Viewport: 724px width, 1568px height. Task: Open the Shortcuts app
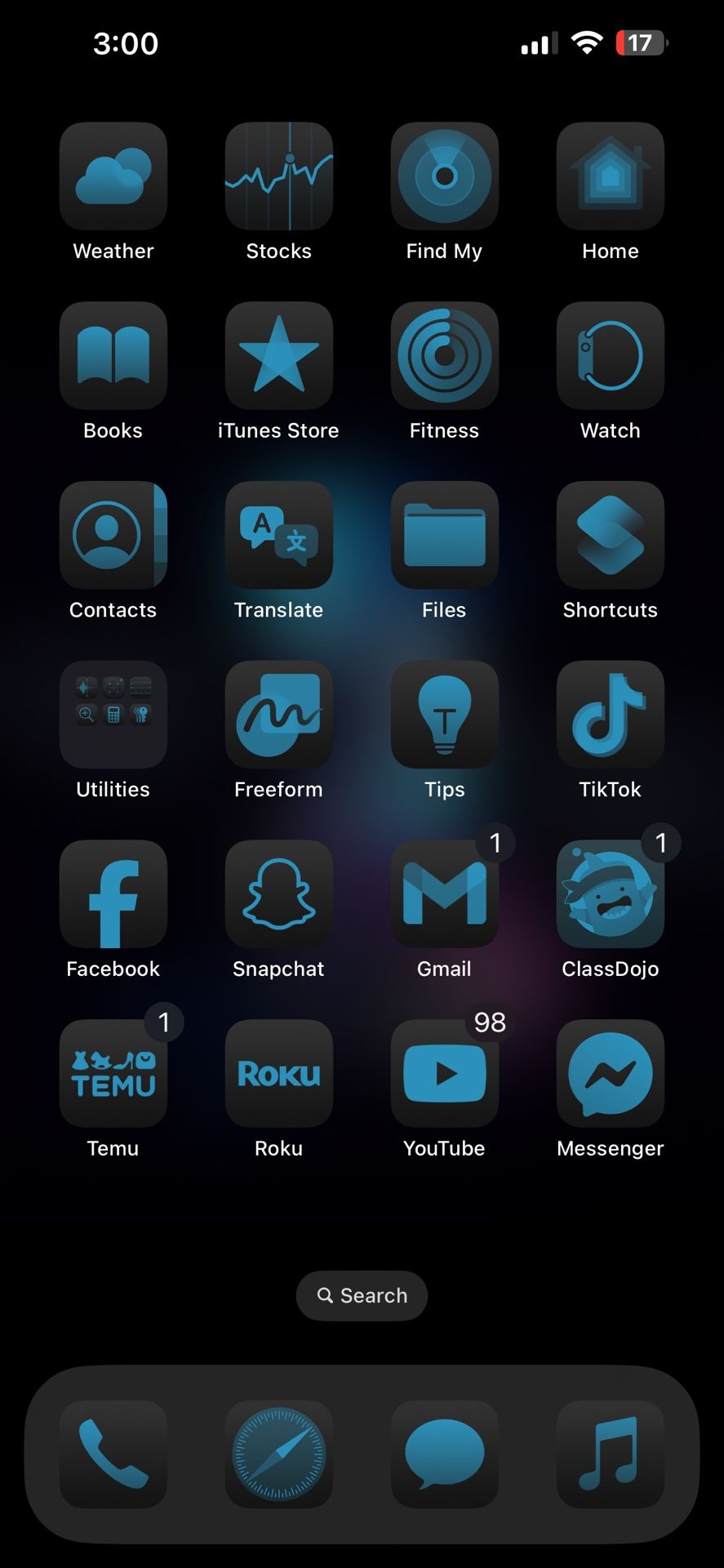pyautogui.click(x=610, y=535)
